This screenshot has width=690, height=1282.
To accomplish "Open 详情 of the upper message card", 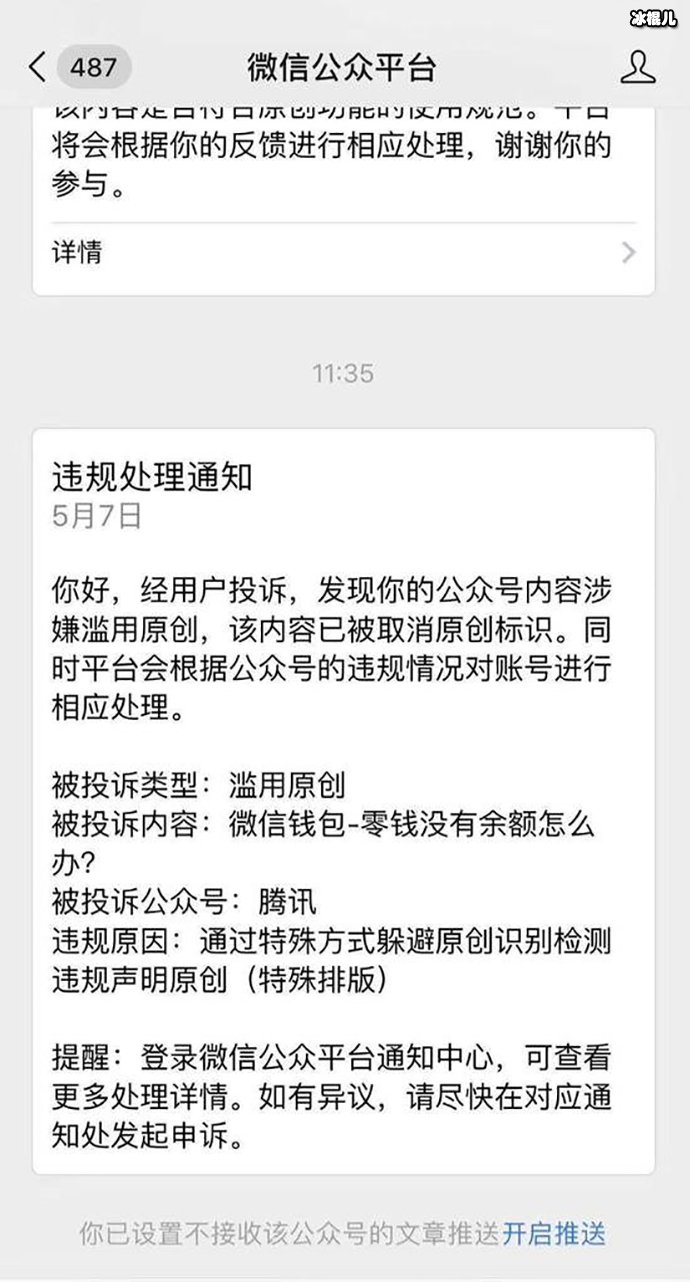I will tap(343, 252).
